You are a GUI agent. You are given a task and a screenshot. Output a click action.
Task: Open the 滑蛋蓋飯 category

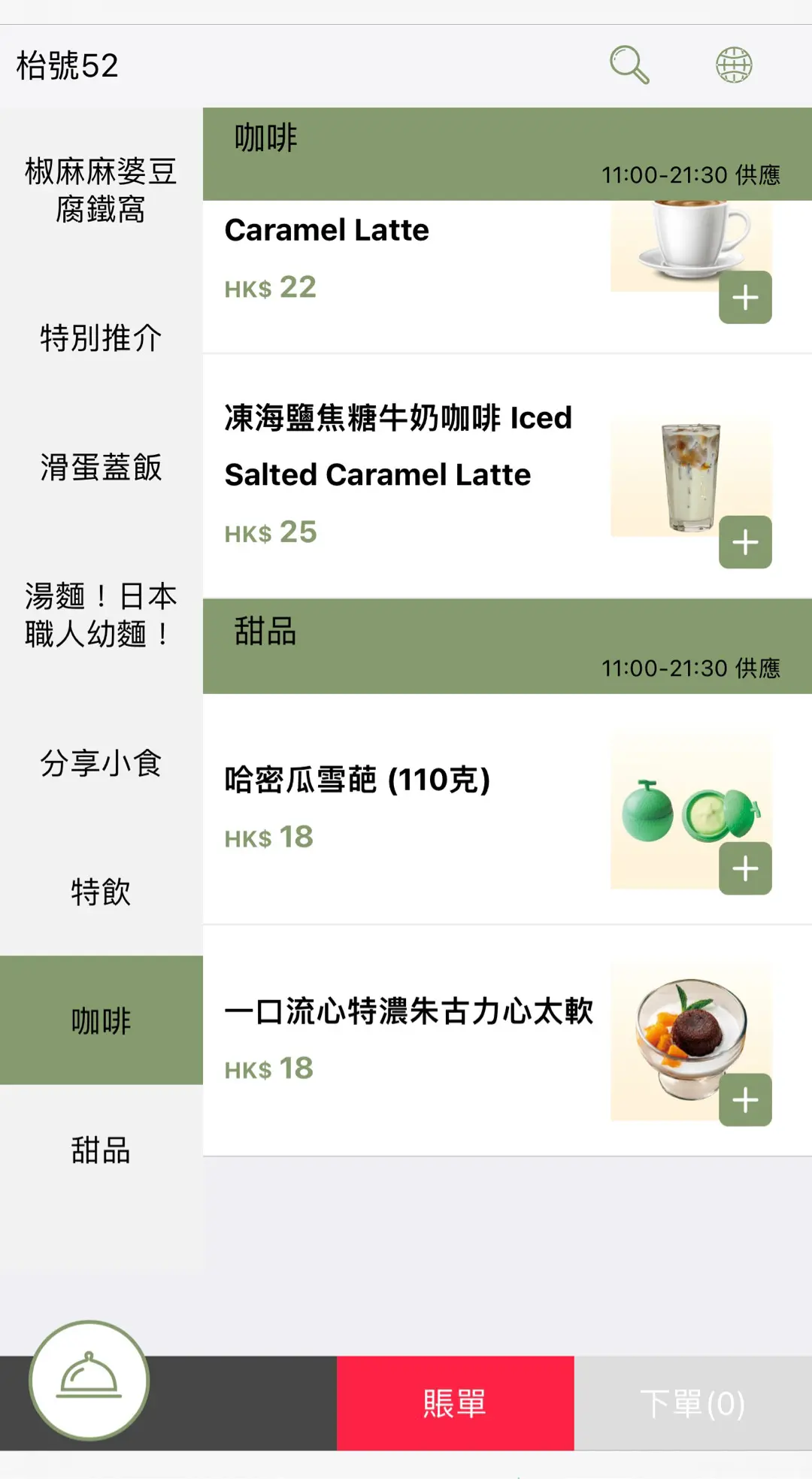tap(101, 468)
